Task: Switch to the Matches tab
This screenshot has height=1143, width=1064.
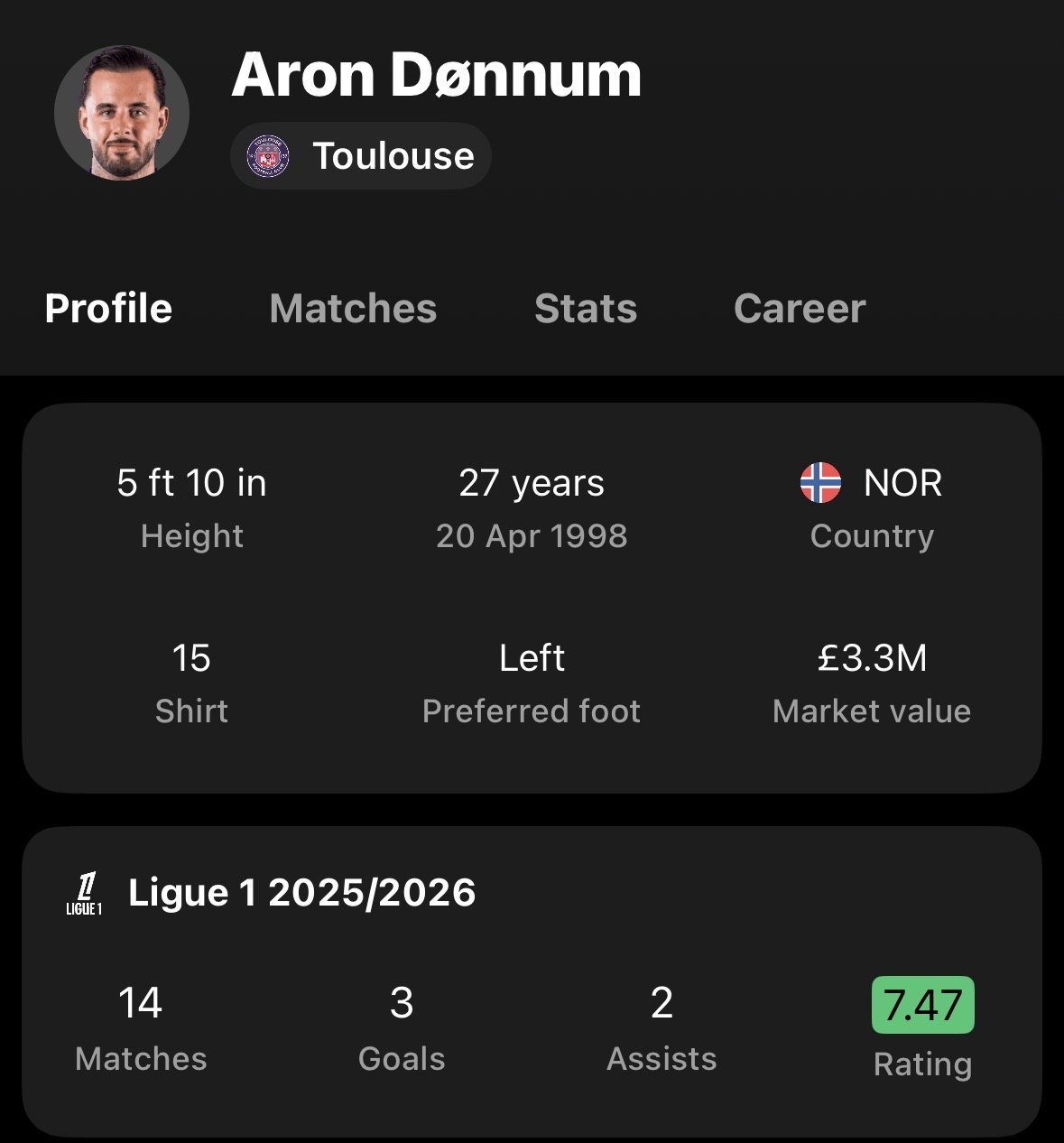Action: click(x=353, y=309)
